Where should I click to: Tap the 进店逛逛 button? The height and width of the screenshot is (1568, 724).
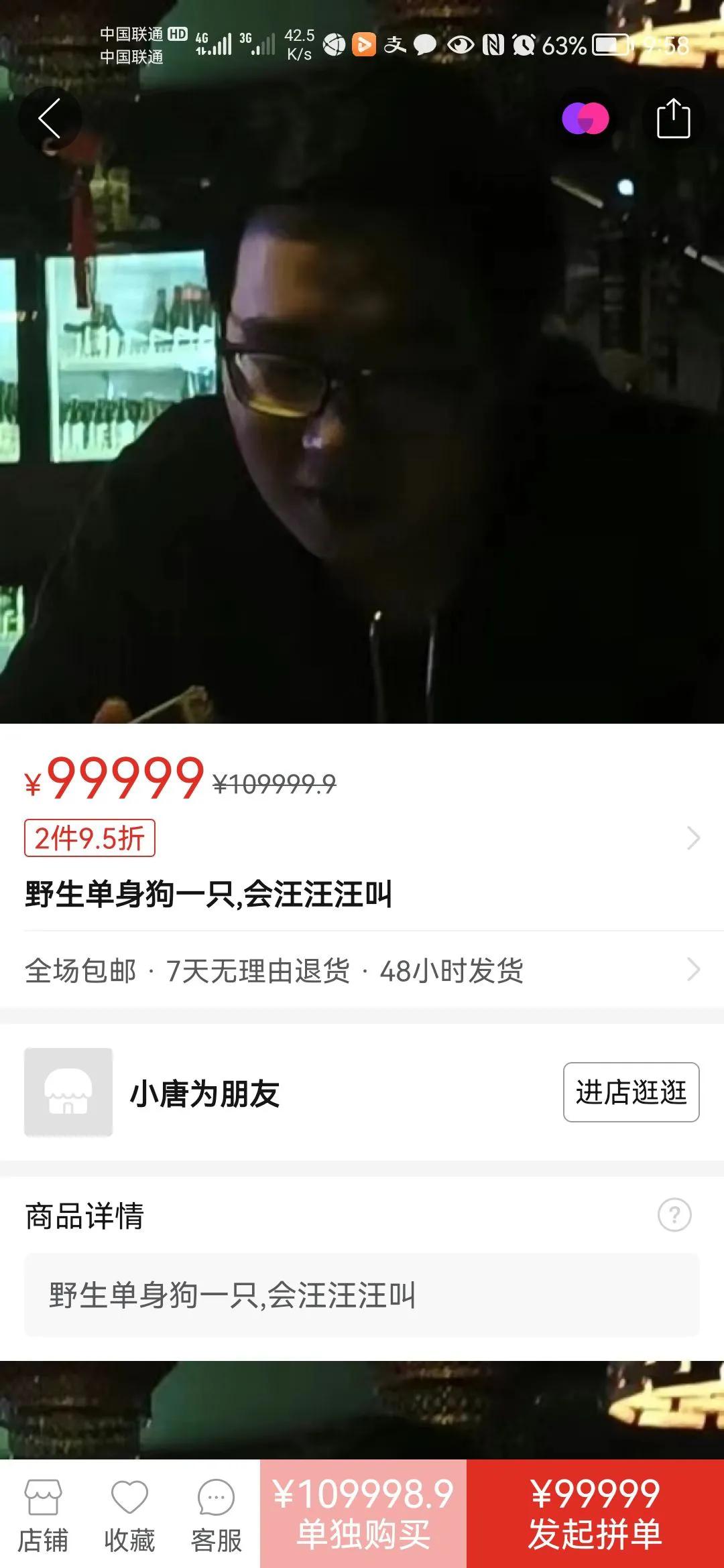[x=631, y=1092]
